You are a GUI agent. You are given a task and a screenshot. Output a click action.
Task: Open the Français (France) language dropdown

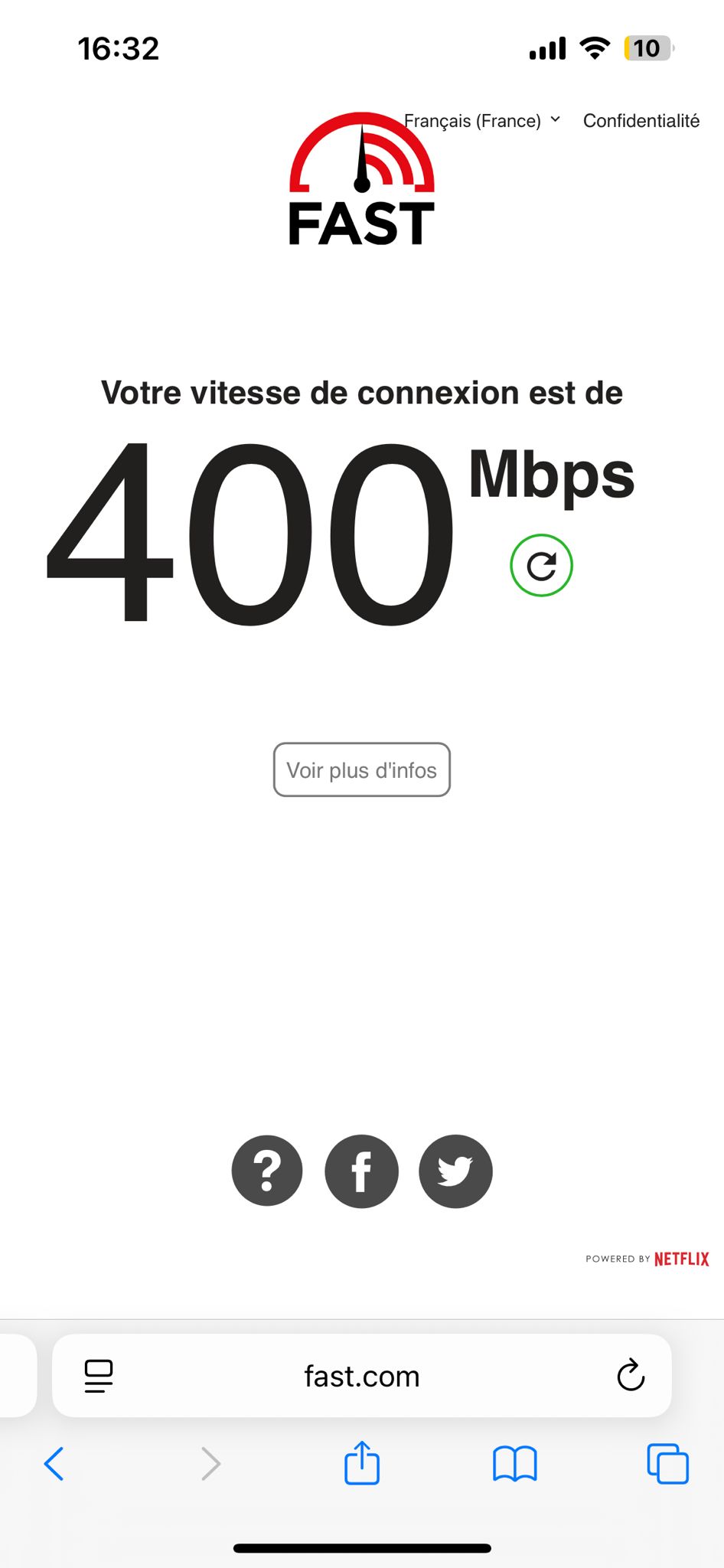pos(482,121)
